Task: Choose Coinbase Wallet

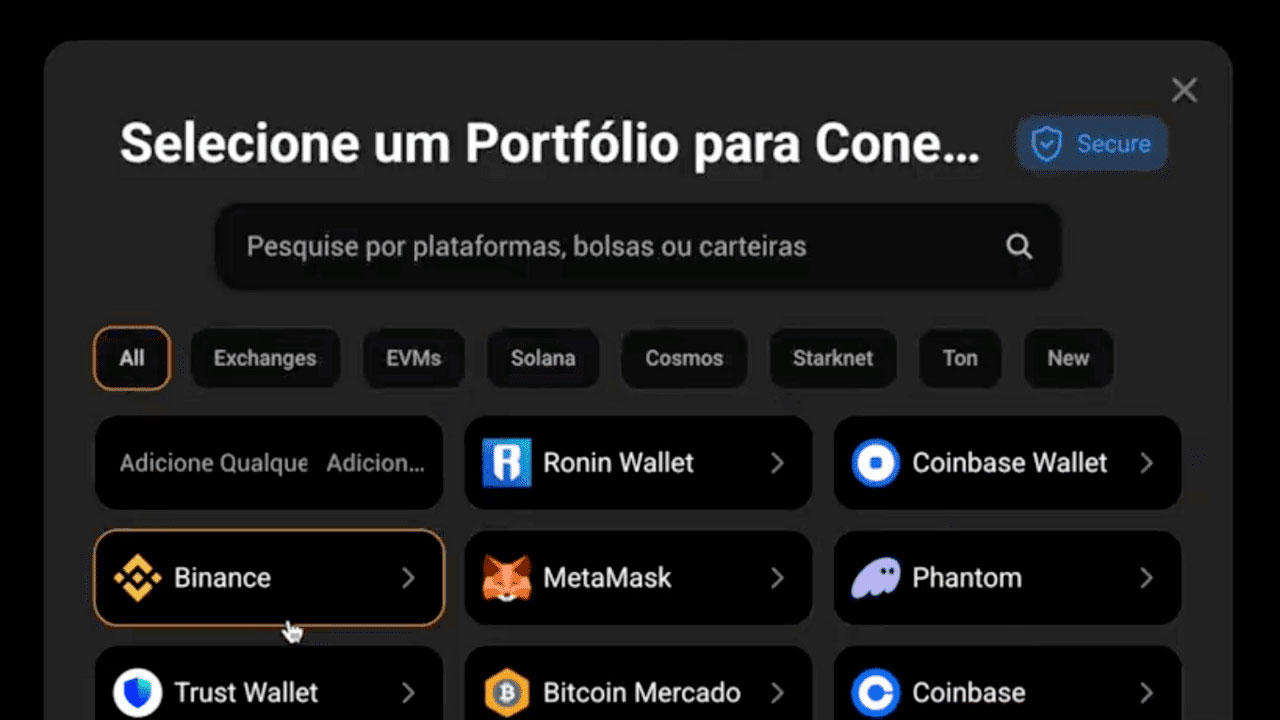Action: click(x=1007, y=463)
